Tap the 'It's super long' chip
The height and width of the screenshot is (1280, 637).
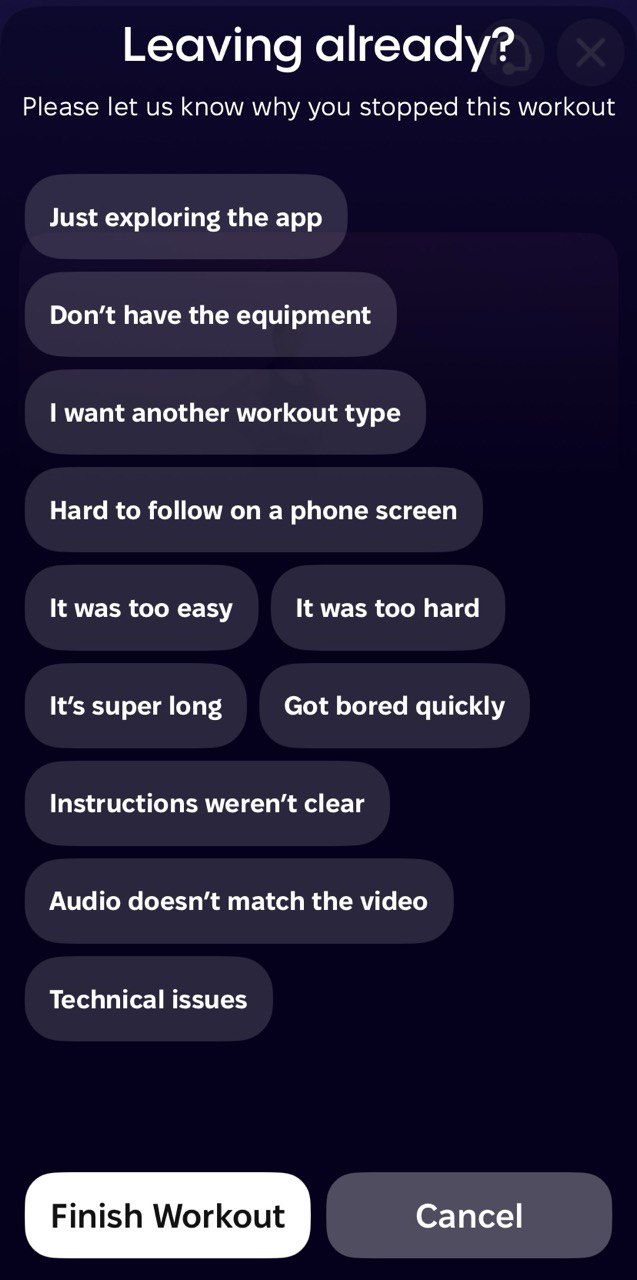point(136,706)
